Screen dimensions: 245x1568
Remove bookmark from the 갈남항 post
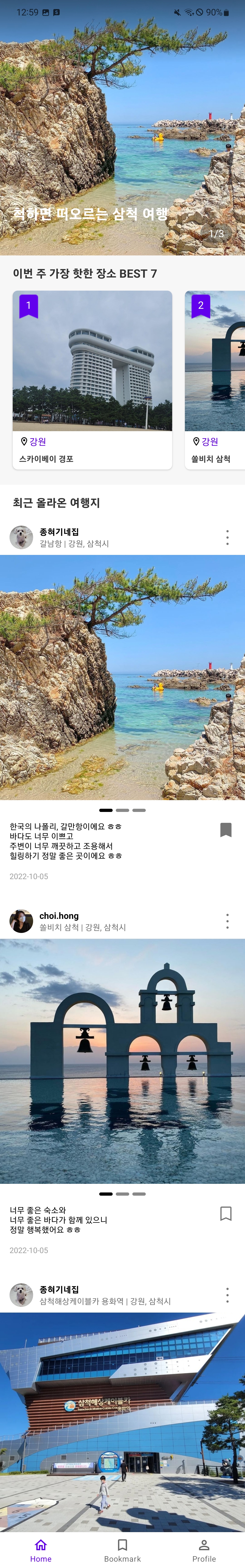pos(225,830)
